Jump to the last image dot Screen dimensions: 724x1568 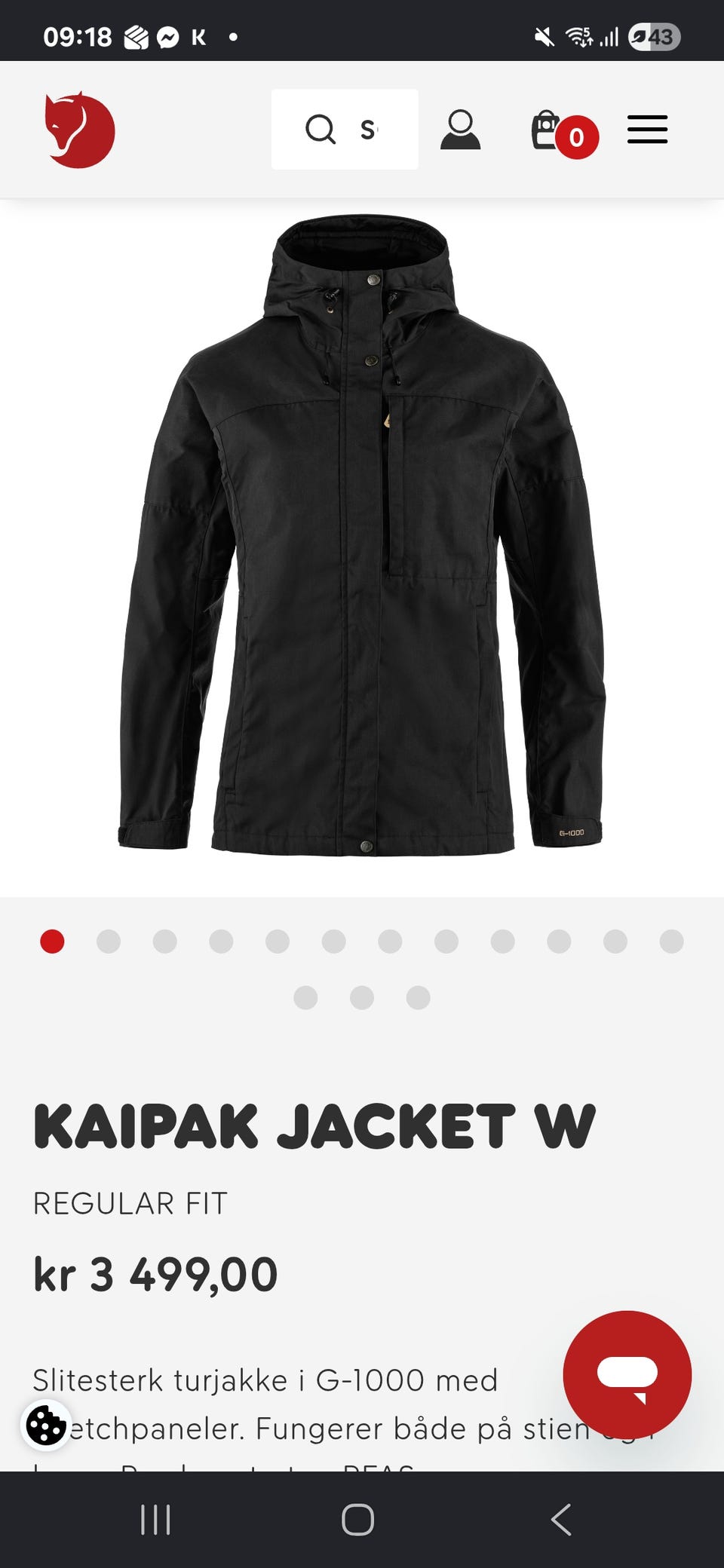pos(419,997)
